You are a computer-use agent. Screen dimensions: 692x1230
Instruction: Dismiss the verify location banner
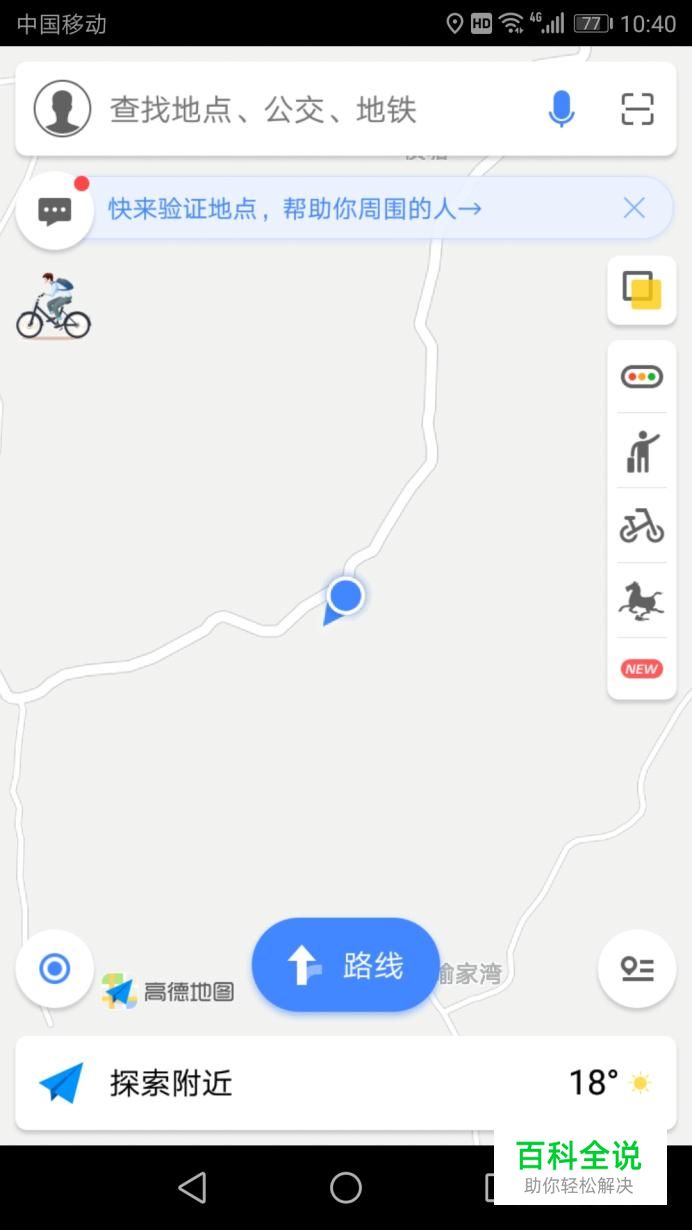pyautogui.click(x=634, y=208)
